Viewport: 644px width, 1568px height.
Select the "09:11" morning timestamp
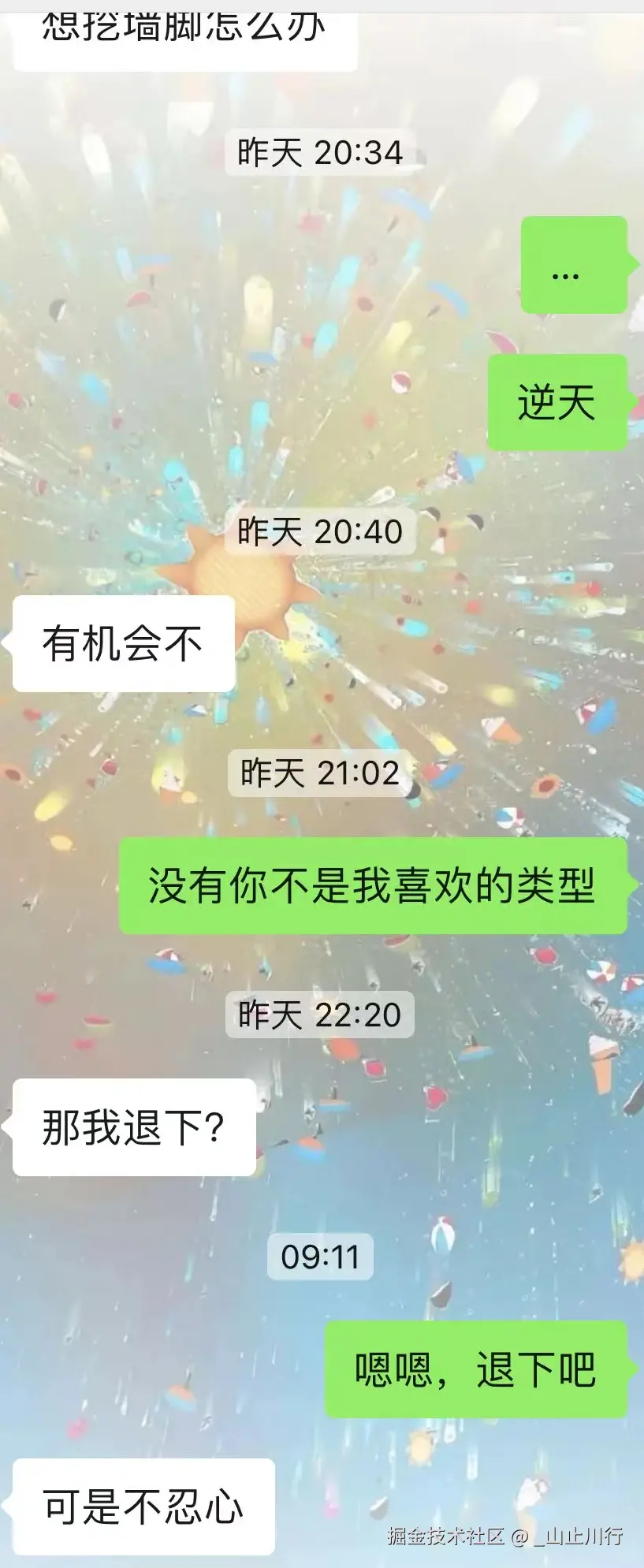pos(319,1258)
